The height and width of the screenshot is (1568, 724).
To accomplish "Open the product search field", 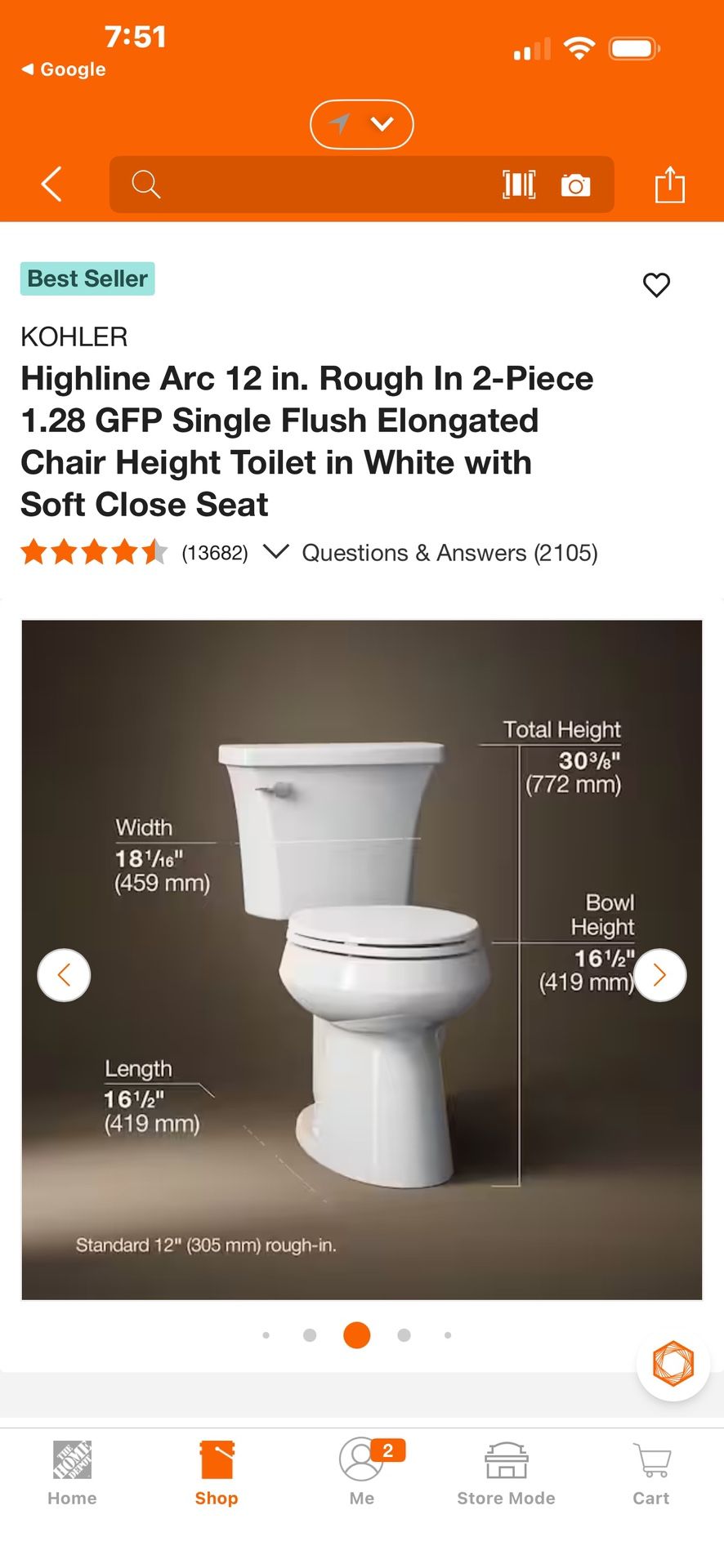I will [x=311, y=185].
